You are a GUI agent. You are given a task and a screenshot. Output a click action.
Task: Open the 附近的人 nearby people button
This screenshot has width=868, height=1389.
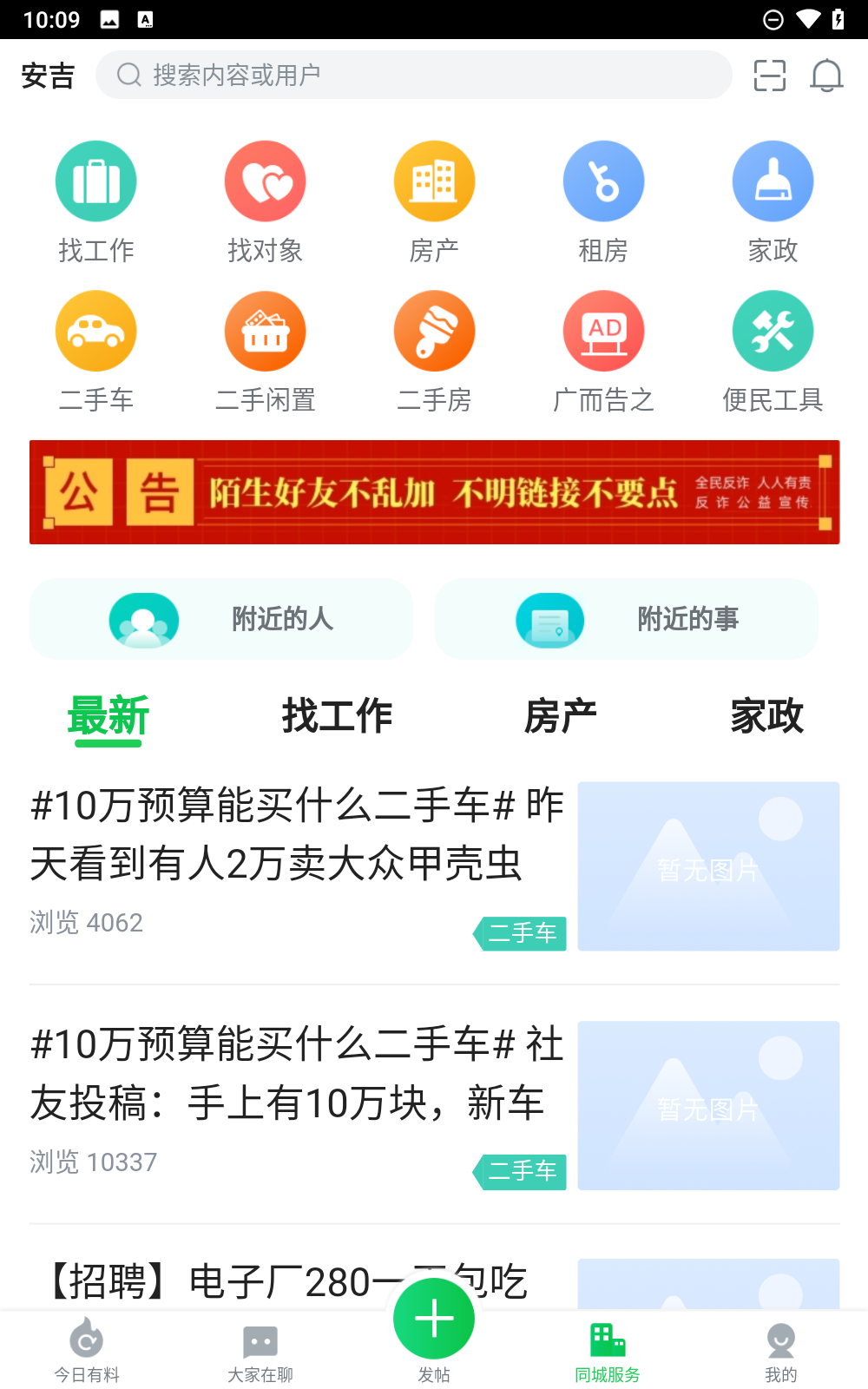click(x=221, y=620)
